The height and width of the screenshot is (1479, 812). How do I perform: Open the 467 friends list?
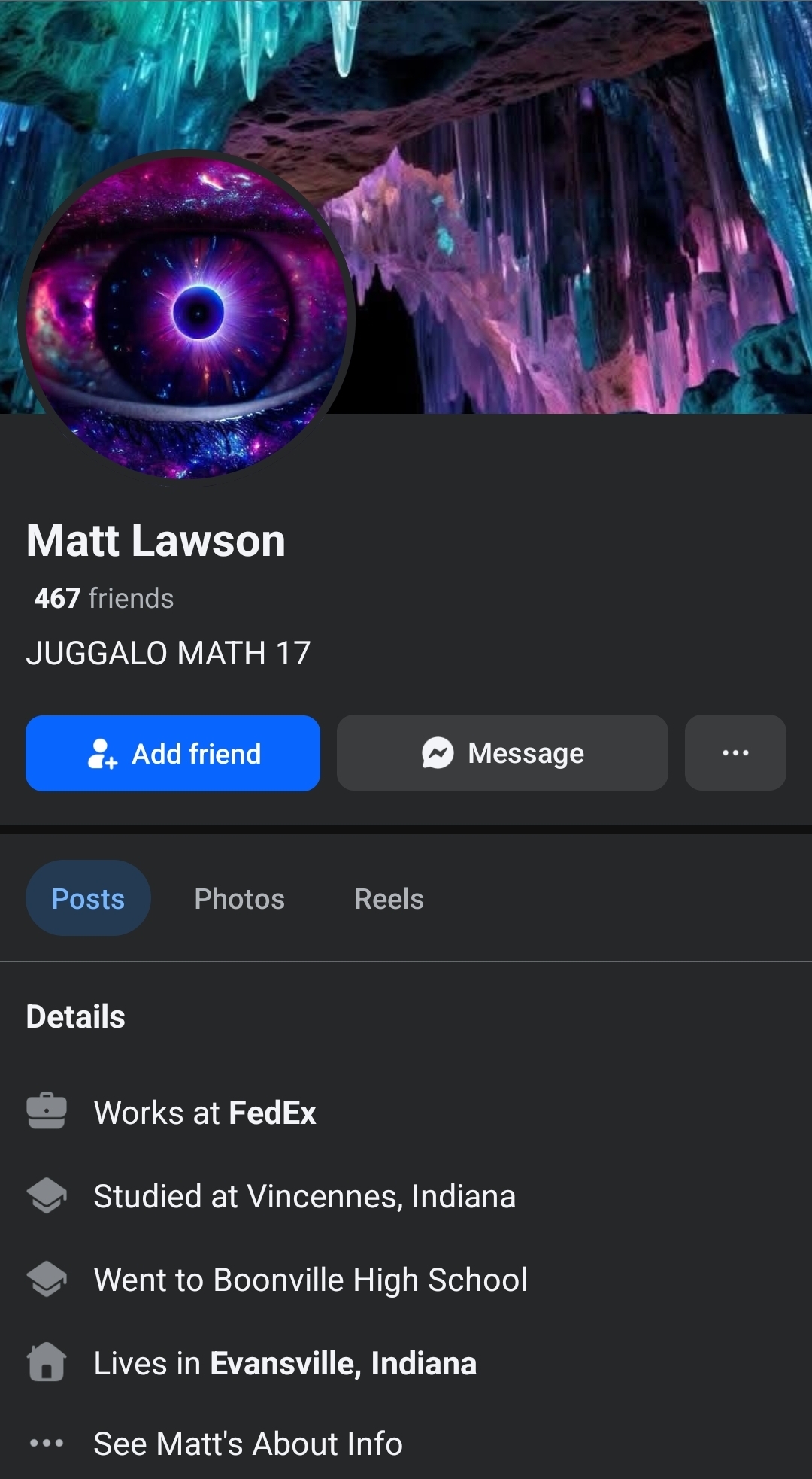coord(104,599)
